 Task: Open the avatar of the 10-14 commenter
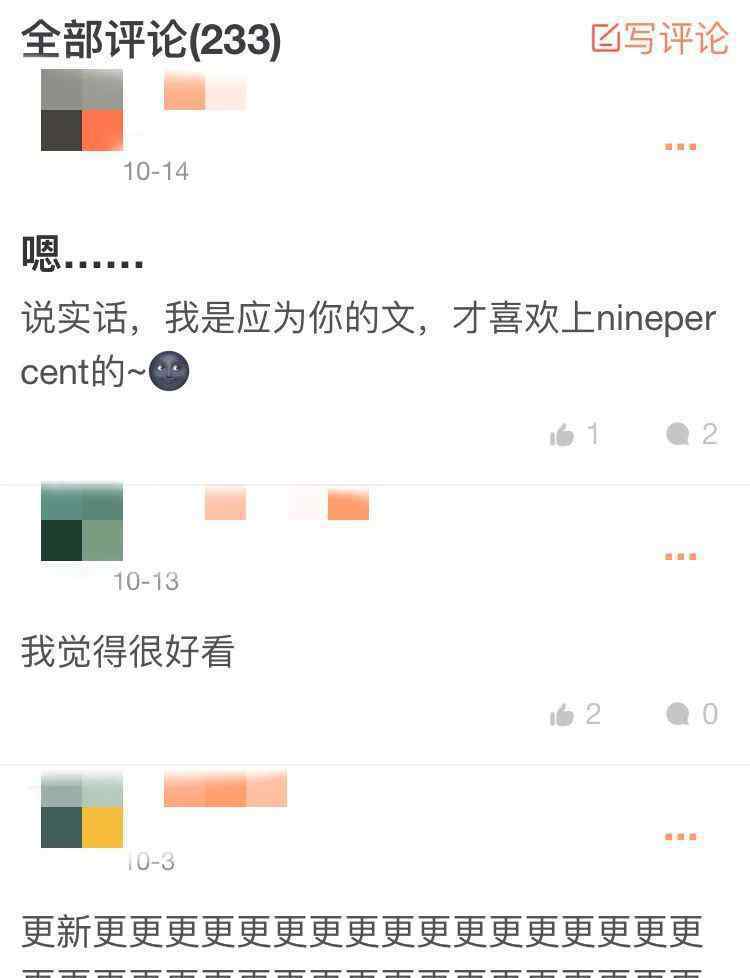(82, 110)
